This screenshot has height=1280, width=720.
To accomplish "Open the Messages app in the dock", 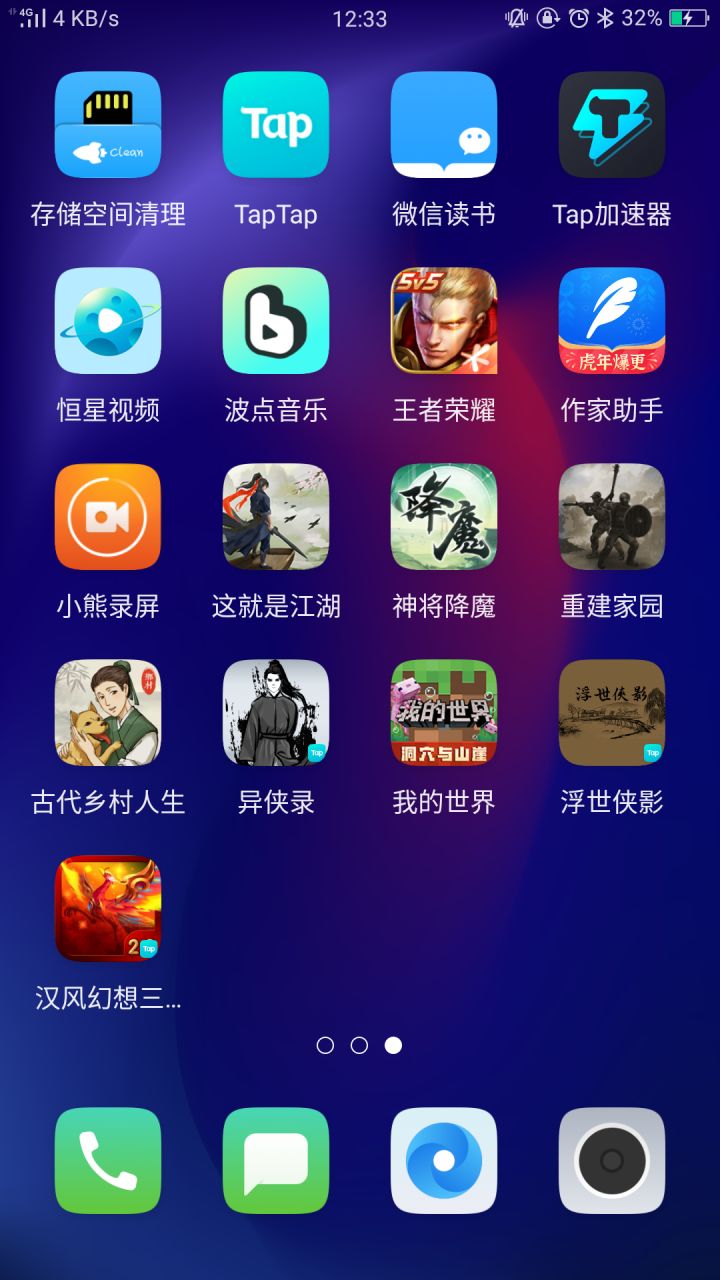I will (275, 1160).
